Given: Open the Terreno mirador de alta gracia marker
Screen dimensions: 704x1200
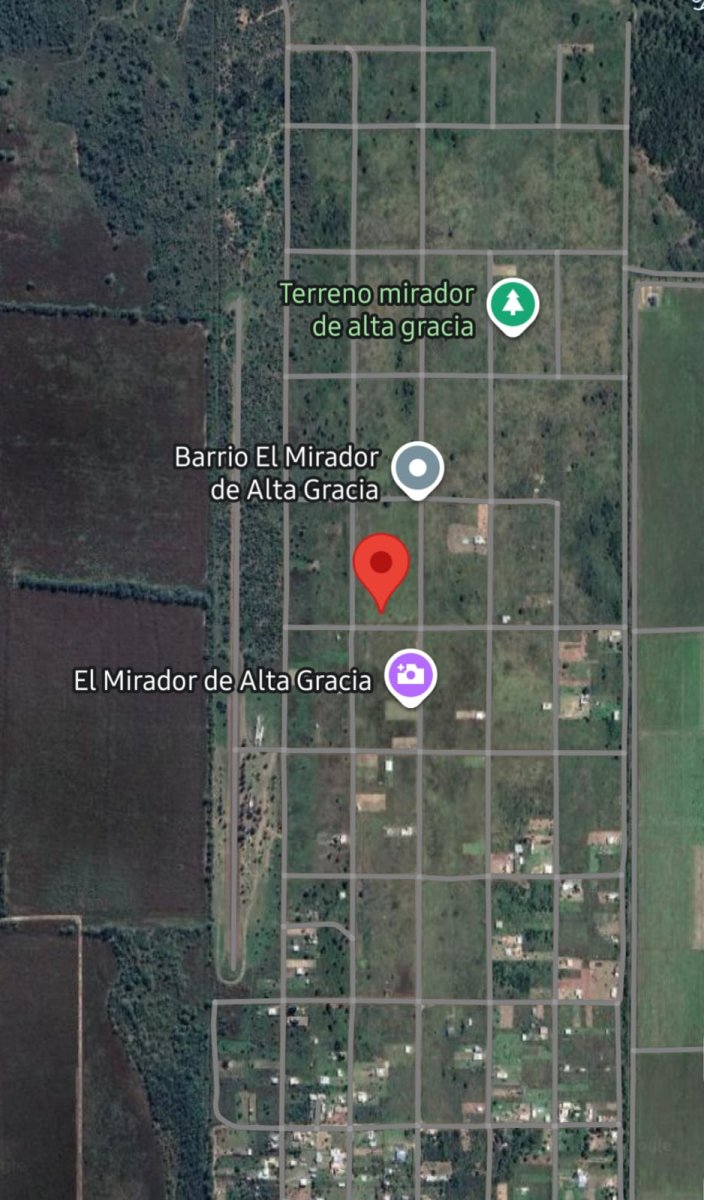Looking at the screenshot, I should (512, 304).
